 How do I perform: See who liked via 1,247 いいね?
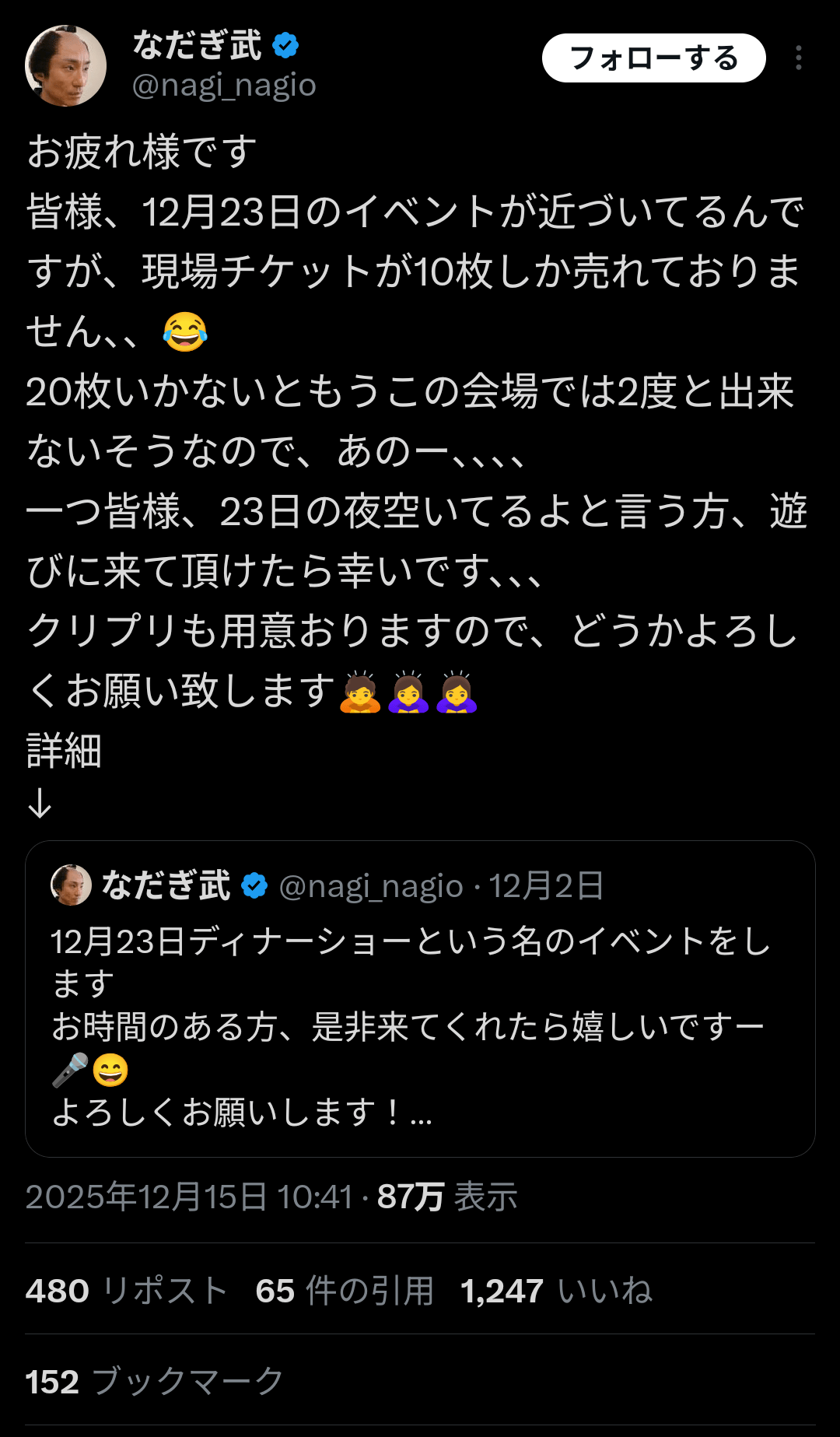tap(556, 1291)
